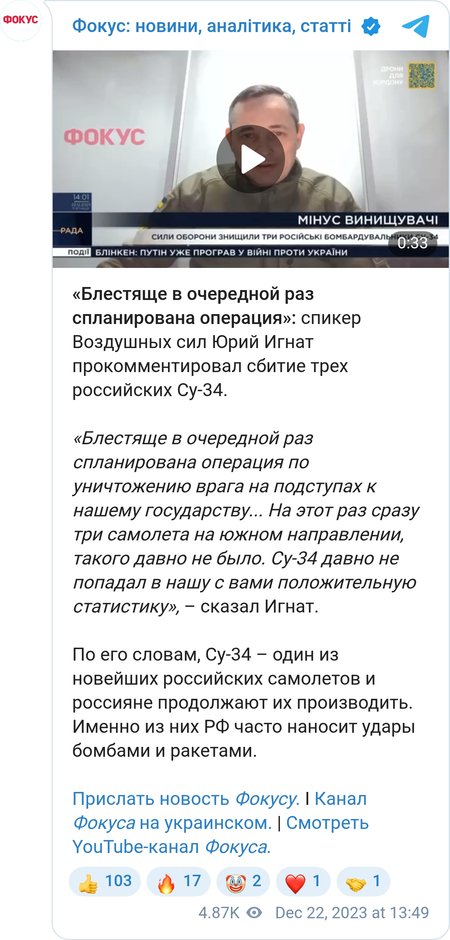Open the Telegram paper-plane icon
This screenshot has width=450, height=940.
pyautogui.click(x=415, y=26)
